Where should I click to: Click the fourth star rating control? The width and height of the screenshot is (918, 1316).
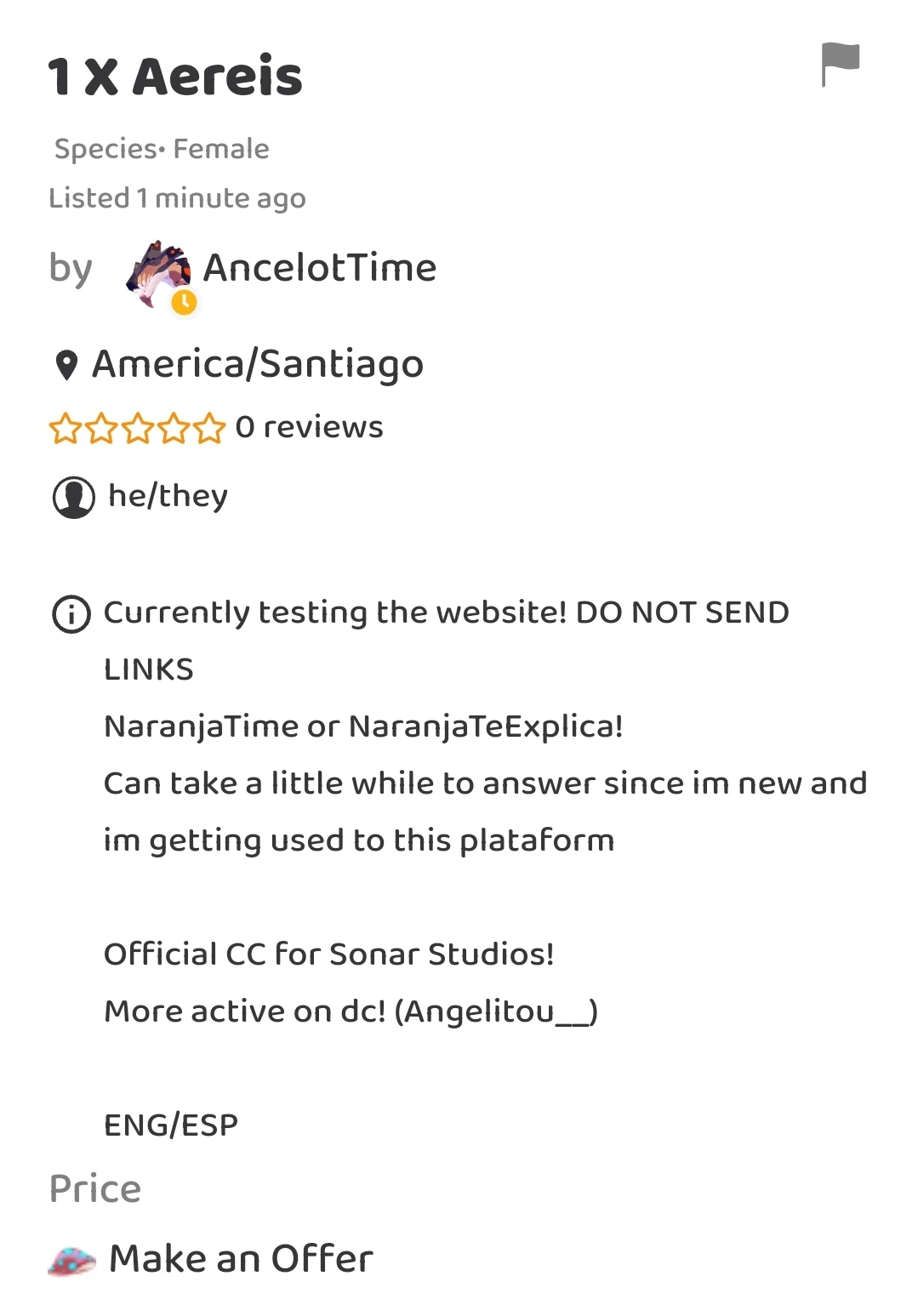tap(173, 428)
